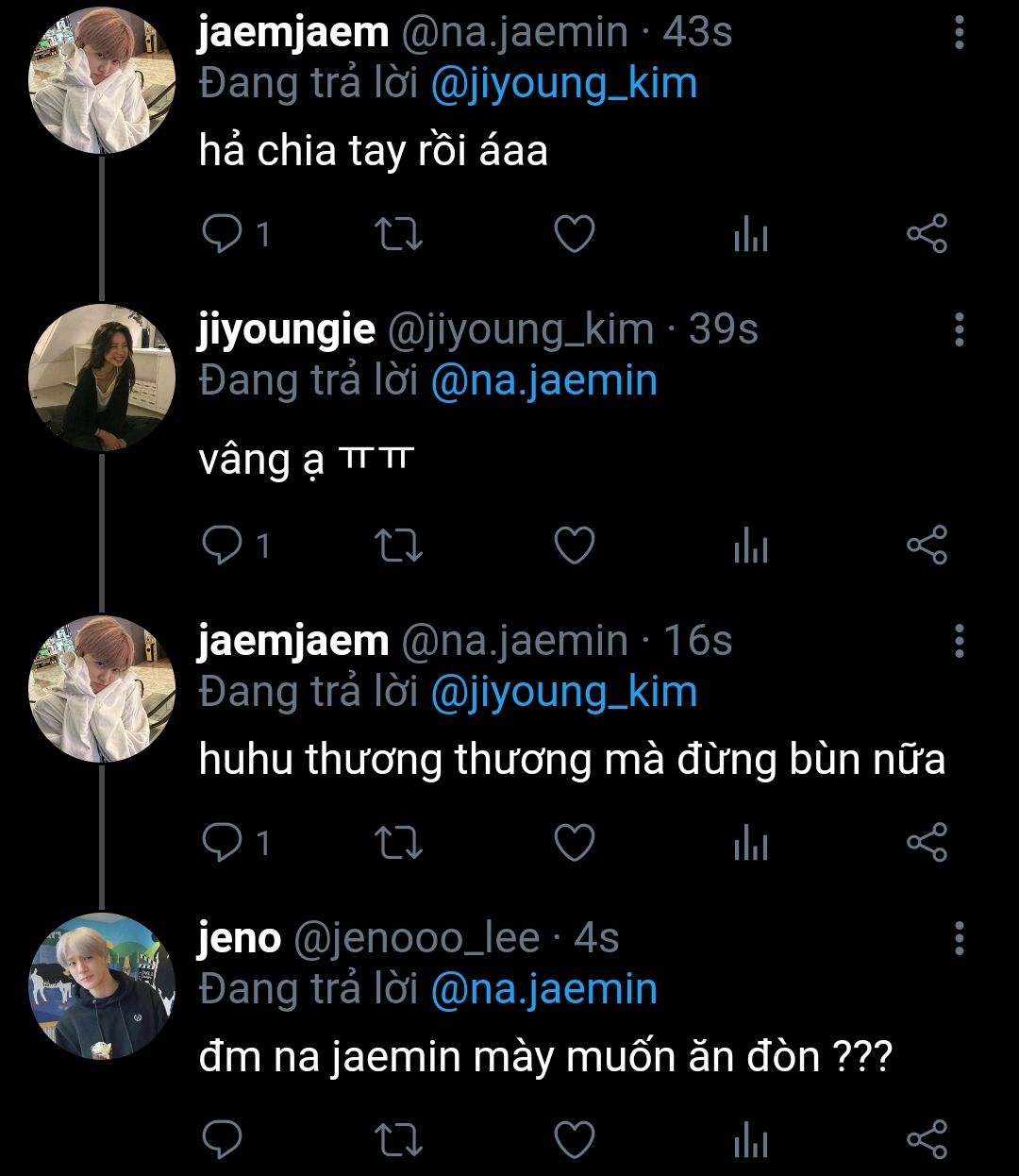Reply to jeno's tweet
Viewport: 1019px width, 1176px height.
(x=223, y=1139)
